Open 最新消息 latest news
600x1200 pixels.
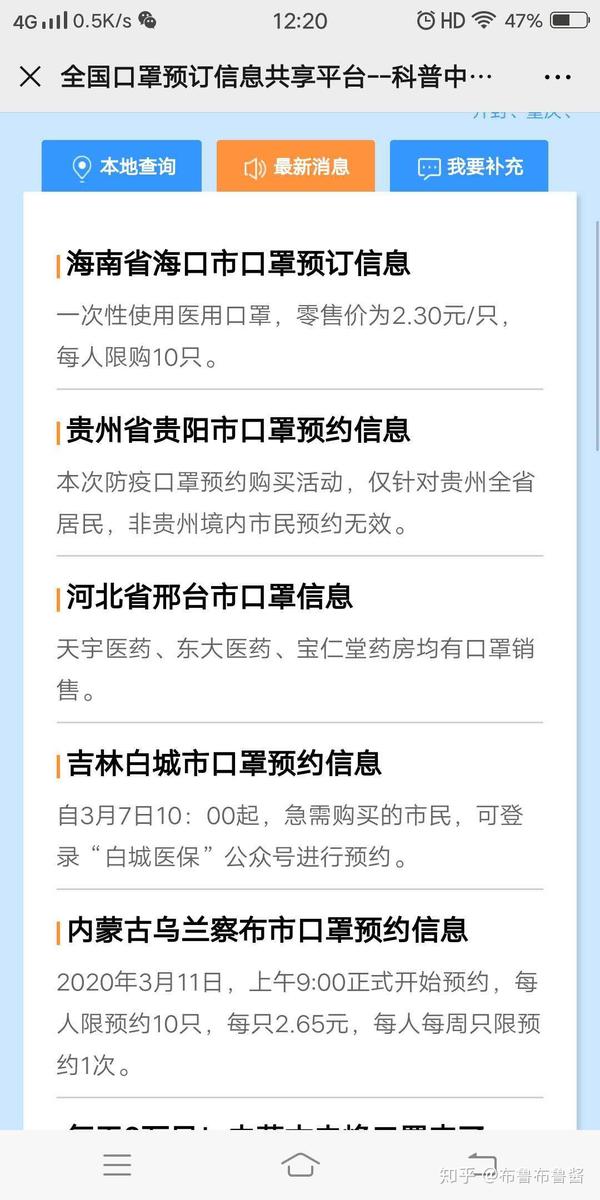coord(296,166)
